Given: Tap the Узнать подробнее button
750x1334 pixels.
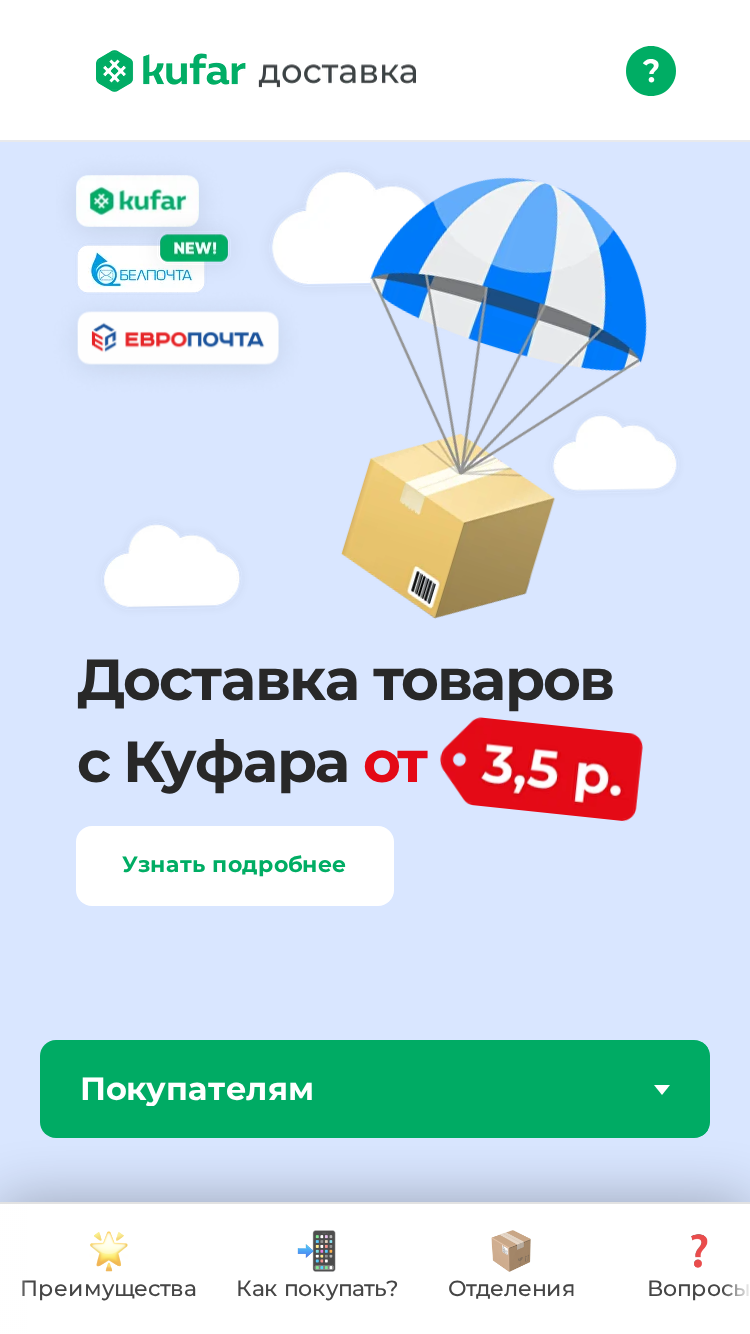Looking at the screenshot, I should coord(235,866).
